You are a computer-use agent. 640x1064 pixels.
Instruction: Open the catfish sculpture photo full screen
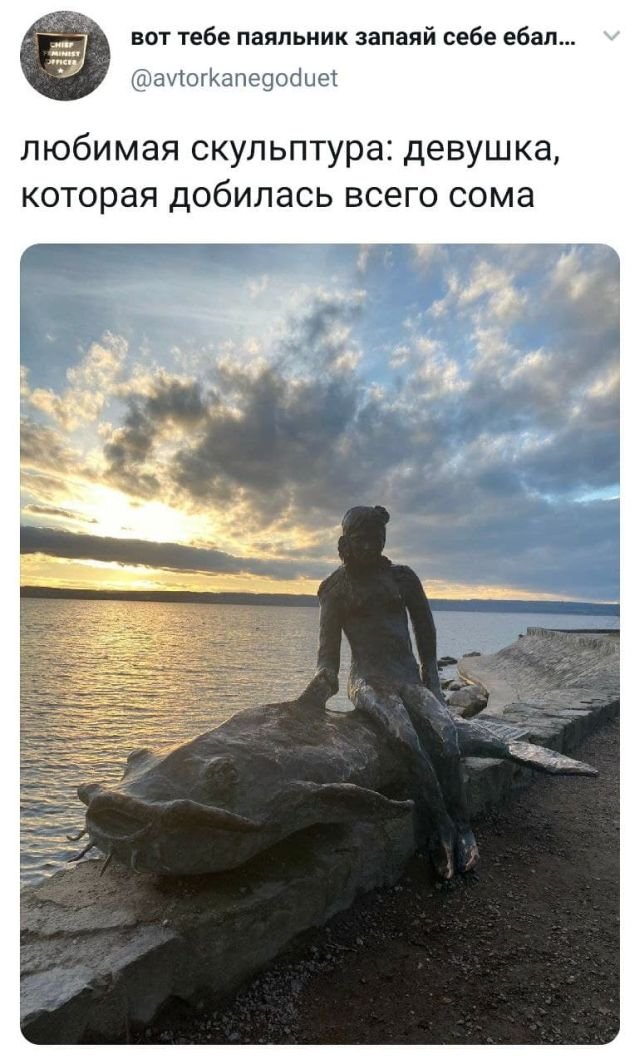pos(320,643)
